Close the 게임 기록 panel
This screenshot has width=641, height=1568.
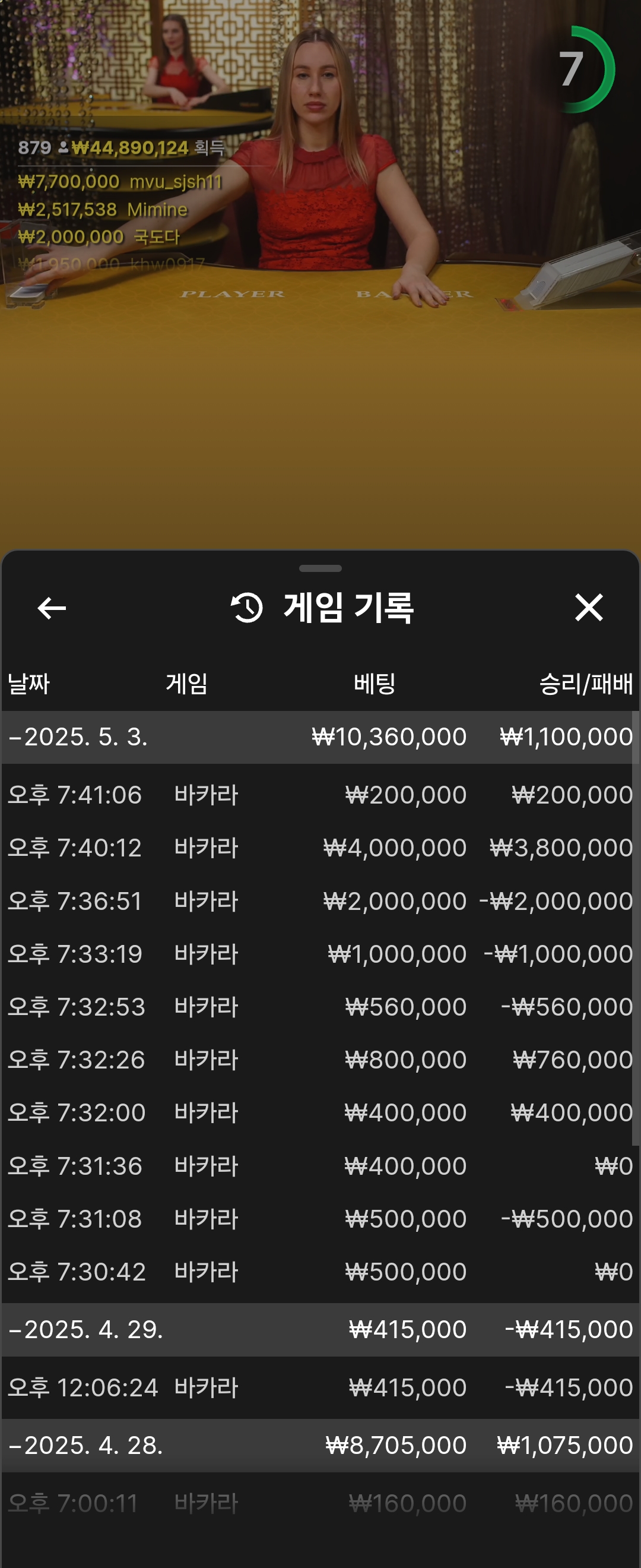pyautogui.click(x=588, y=608)
